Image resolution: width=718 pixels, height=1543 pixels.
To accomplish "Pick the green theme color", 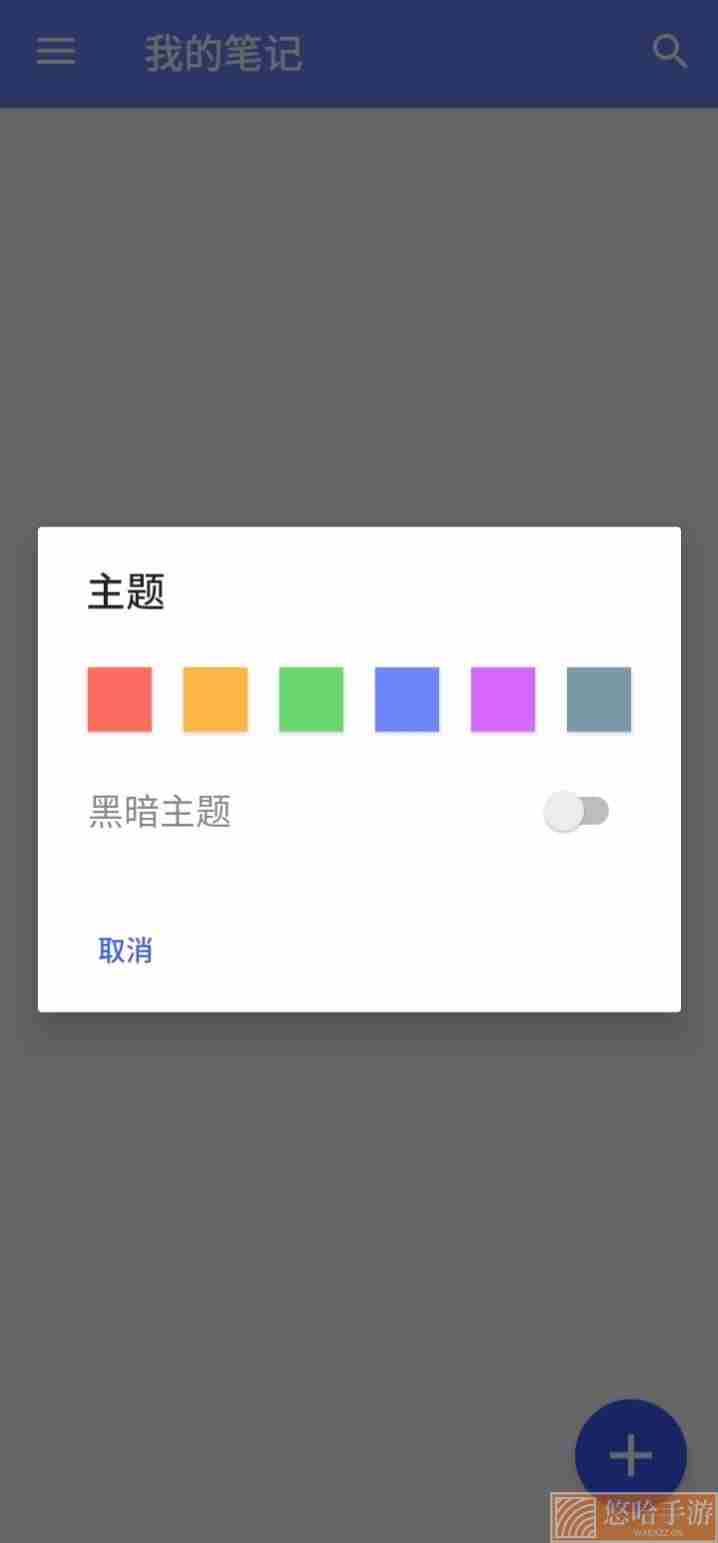I will (311, 699).
